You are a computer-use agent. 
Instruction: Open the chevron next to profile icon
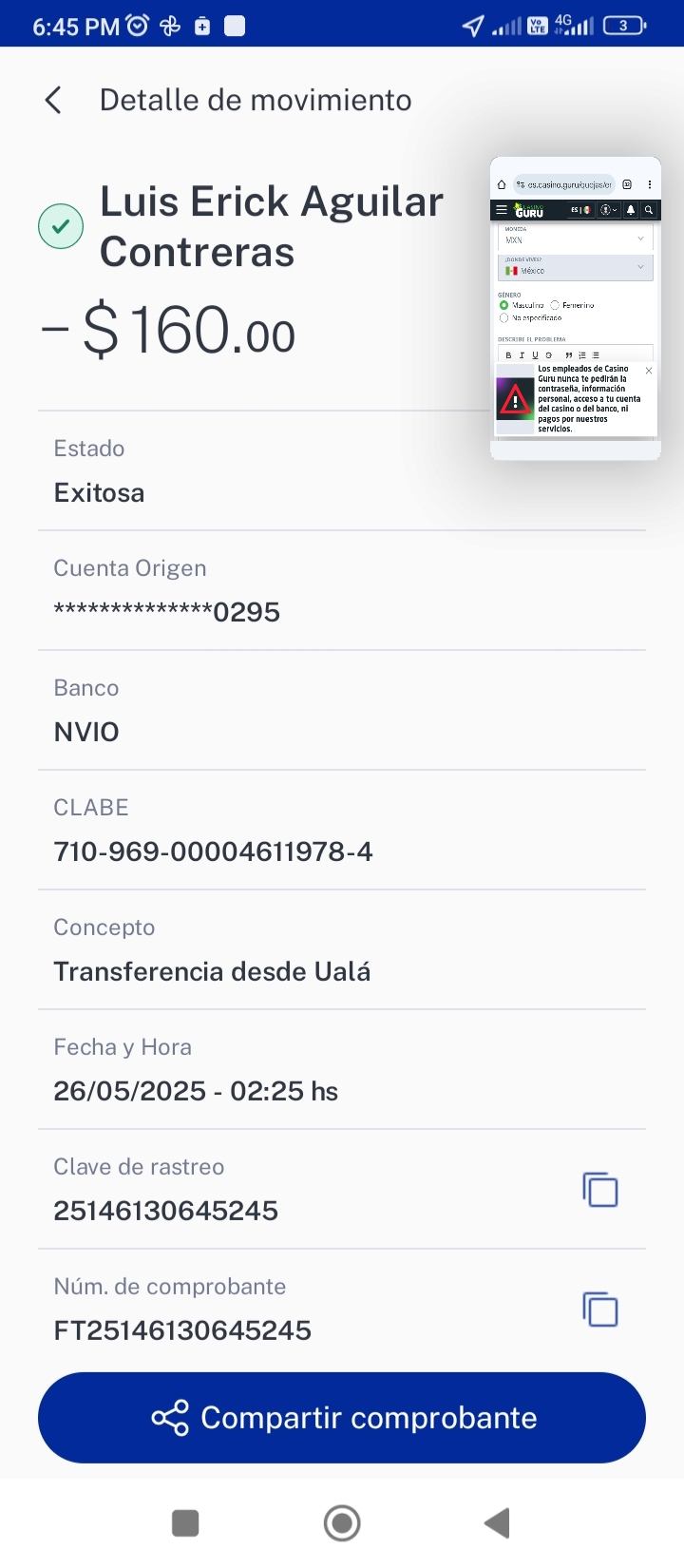point(615,209)
